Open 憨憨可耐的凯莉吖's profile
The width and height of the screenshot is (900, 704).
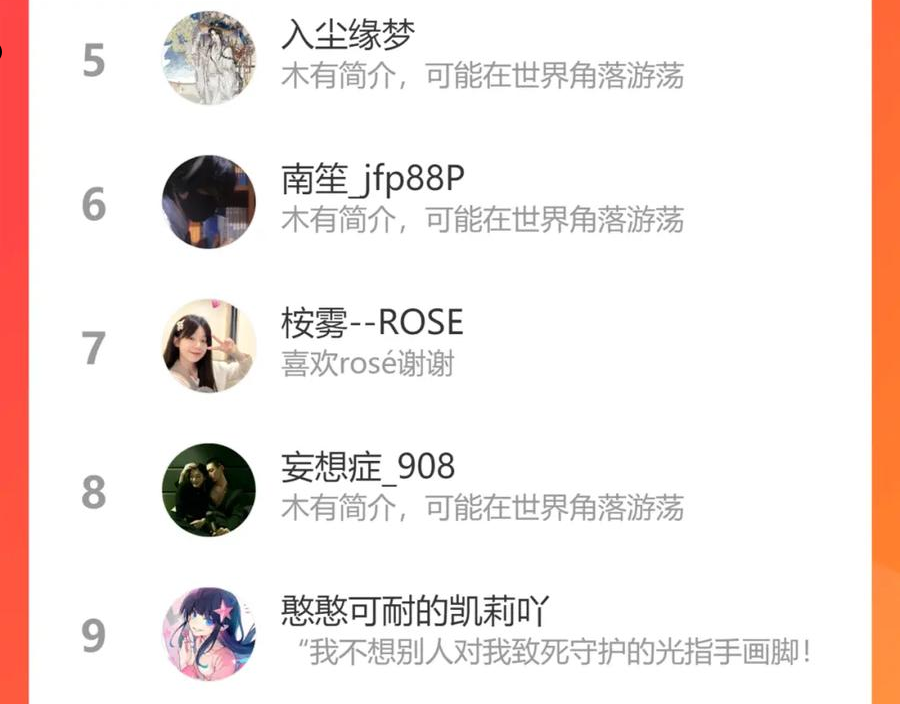pyautogui.click(x=450, y=633)
